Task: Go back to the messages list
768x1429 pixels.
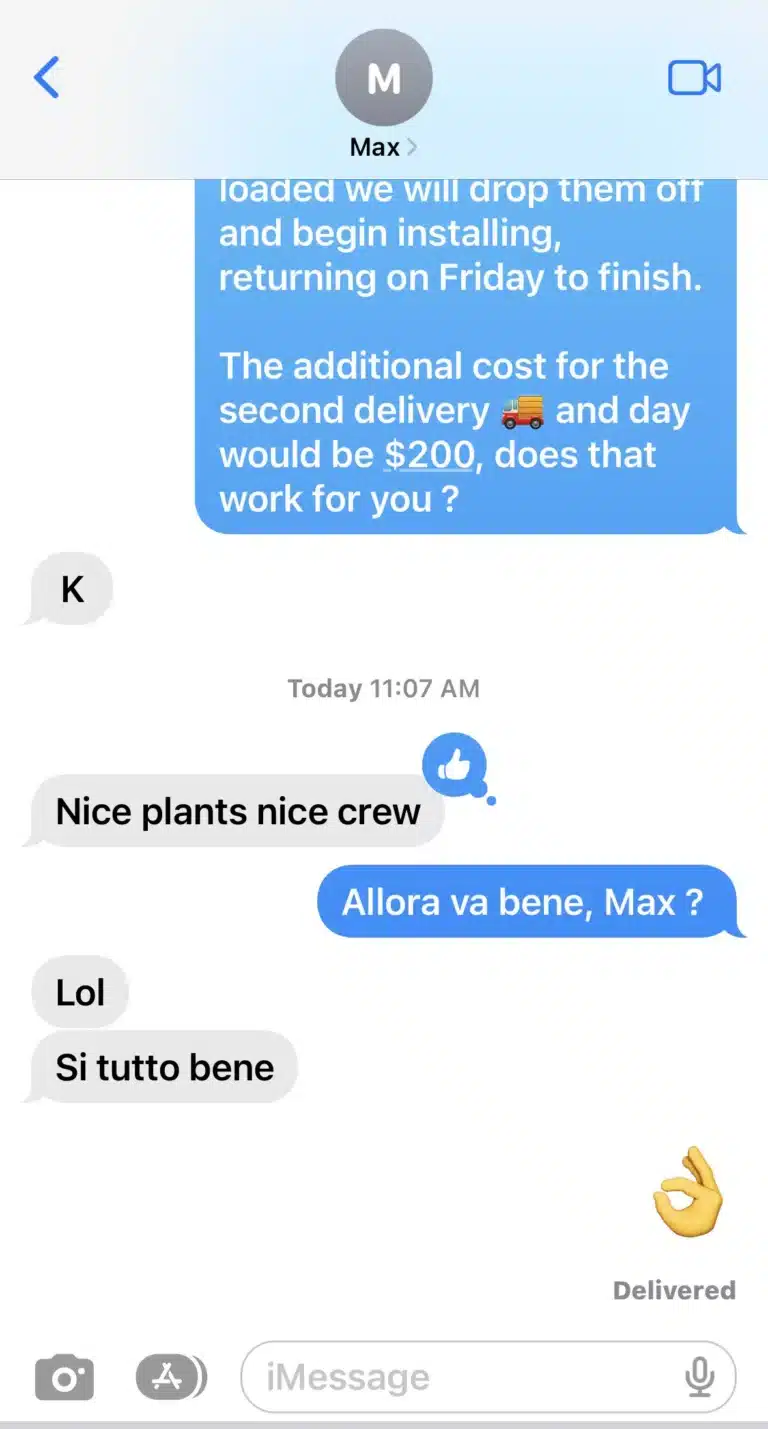Action: click(47, 77)
